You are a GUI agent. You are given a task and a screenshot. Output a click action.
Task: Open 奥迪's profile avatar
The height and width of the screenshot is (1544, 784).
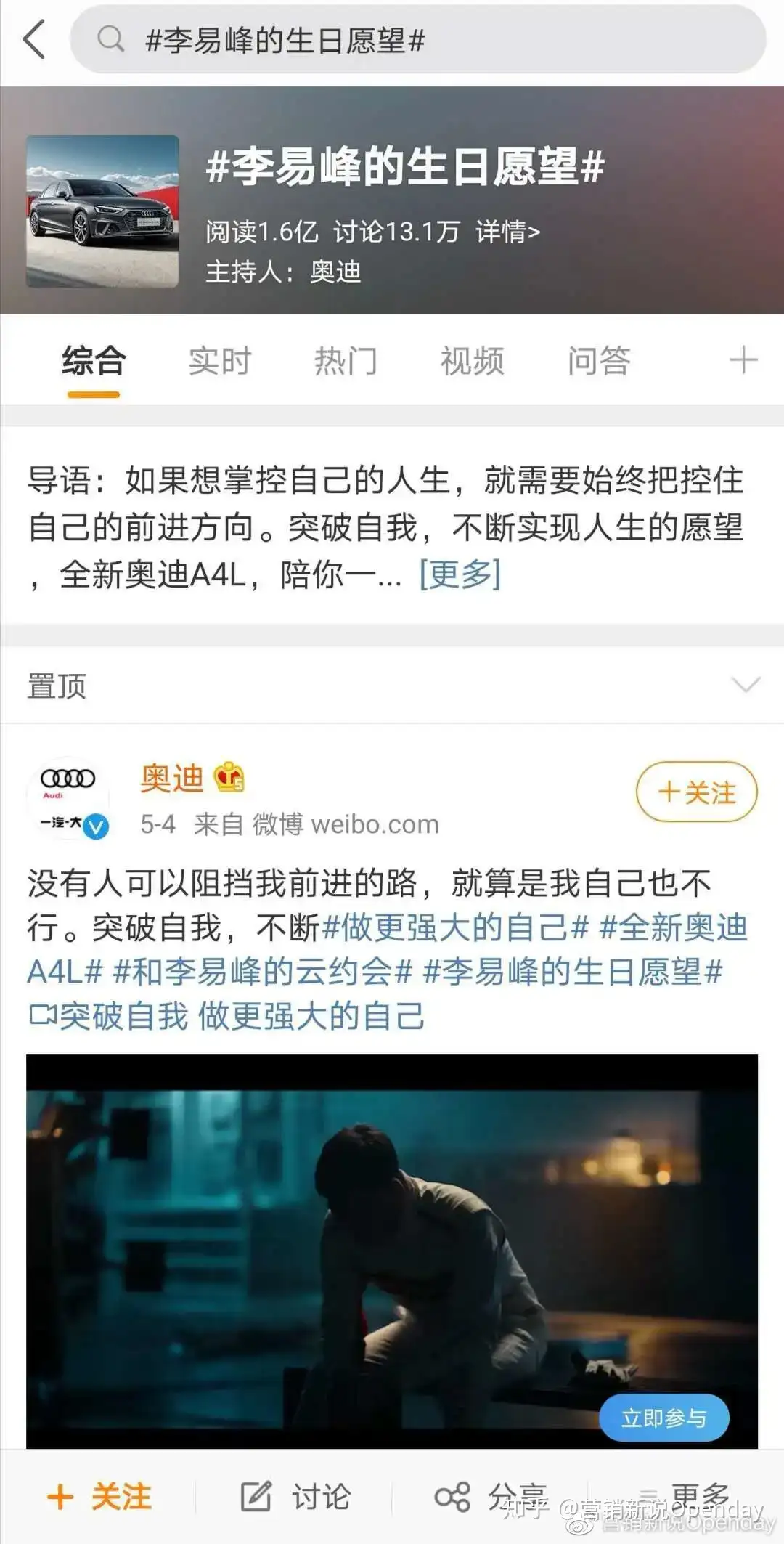pos(68,798)
